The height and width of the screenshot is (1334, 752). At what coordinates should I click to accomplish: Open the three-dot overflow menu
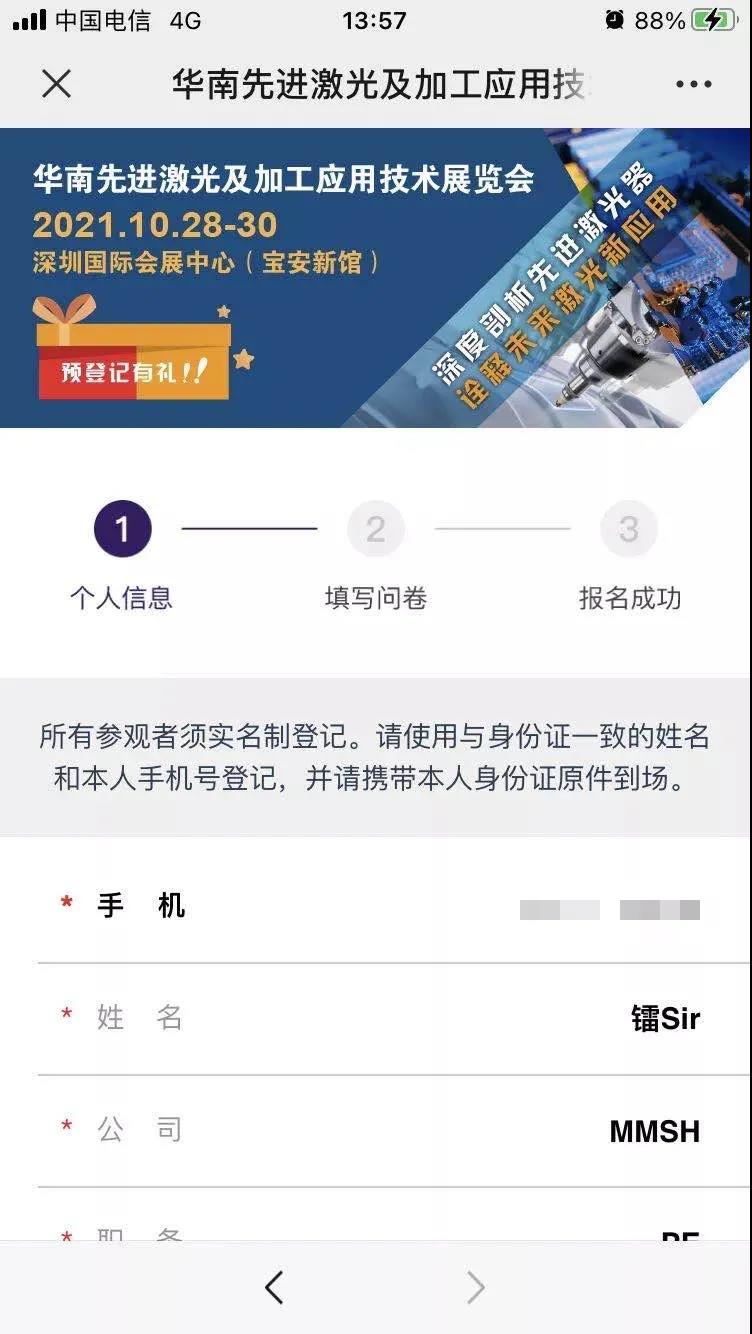click(x=693, y=84)
